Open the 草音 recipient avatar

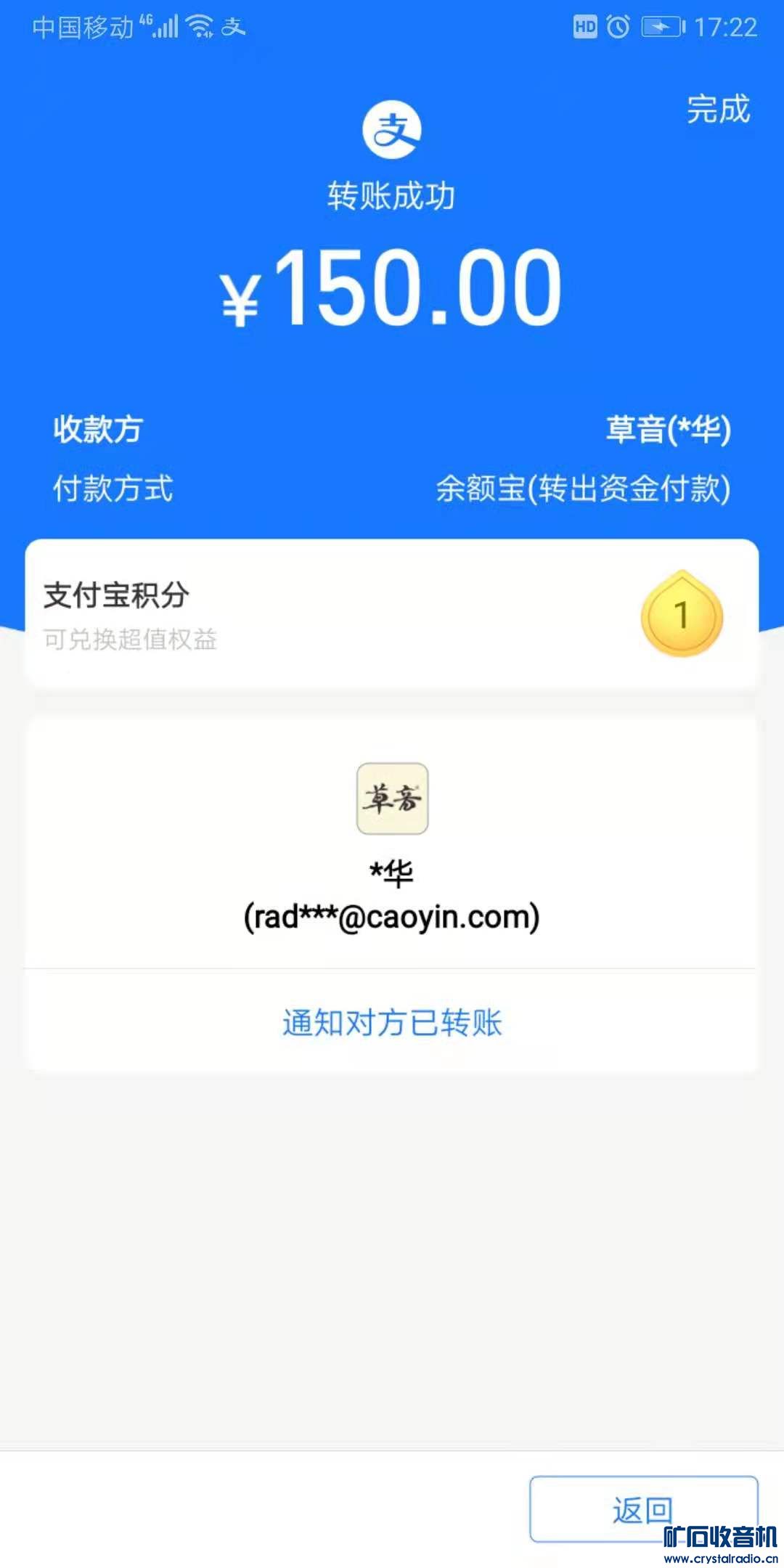[392, 798]
